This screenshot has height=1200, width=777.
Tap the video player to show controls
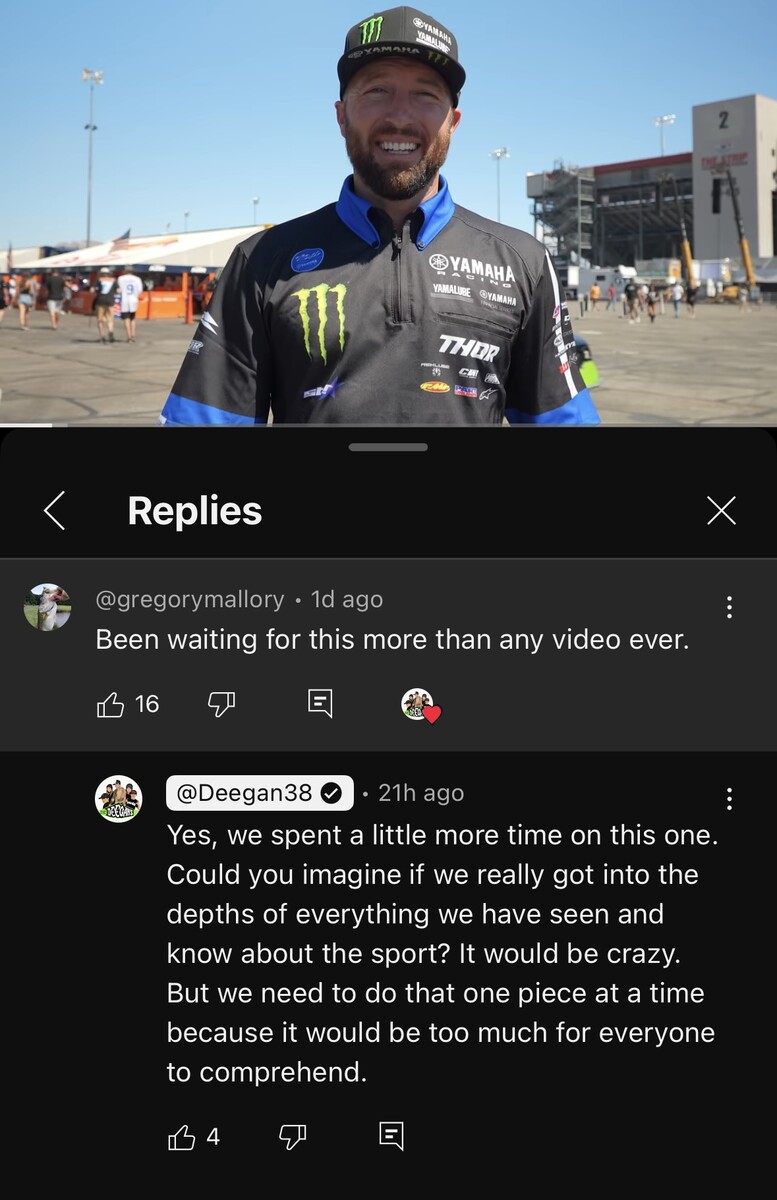pyautogui.click(x=388, y=210)
